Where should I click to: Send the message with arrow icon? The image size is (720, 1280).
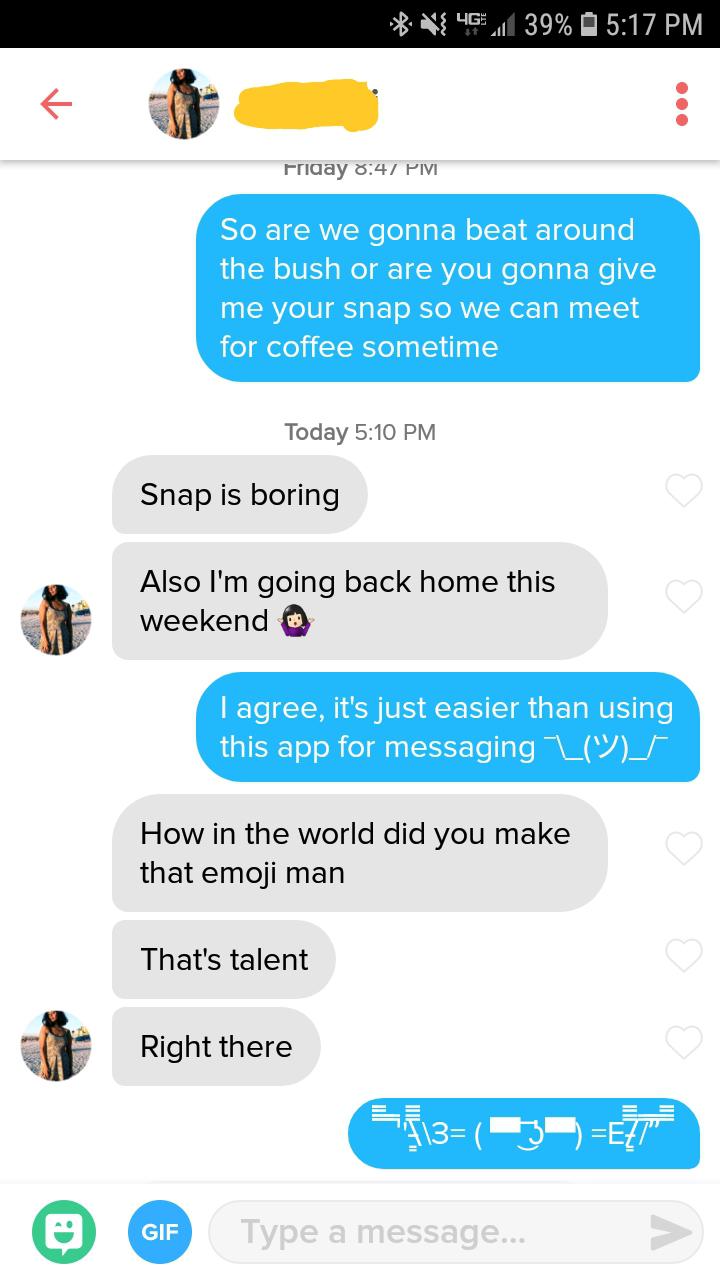pos(670,1233)
